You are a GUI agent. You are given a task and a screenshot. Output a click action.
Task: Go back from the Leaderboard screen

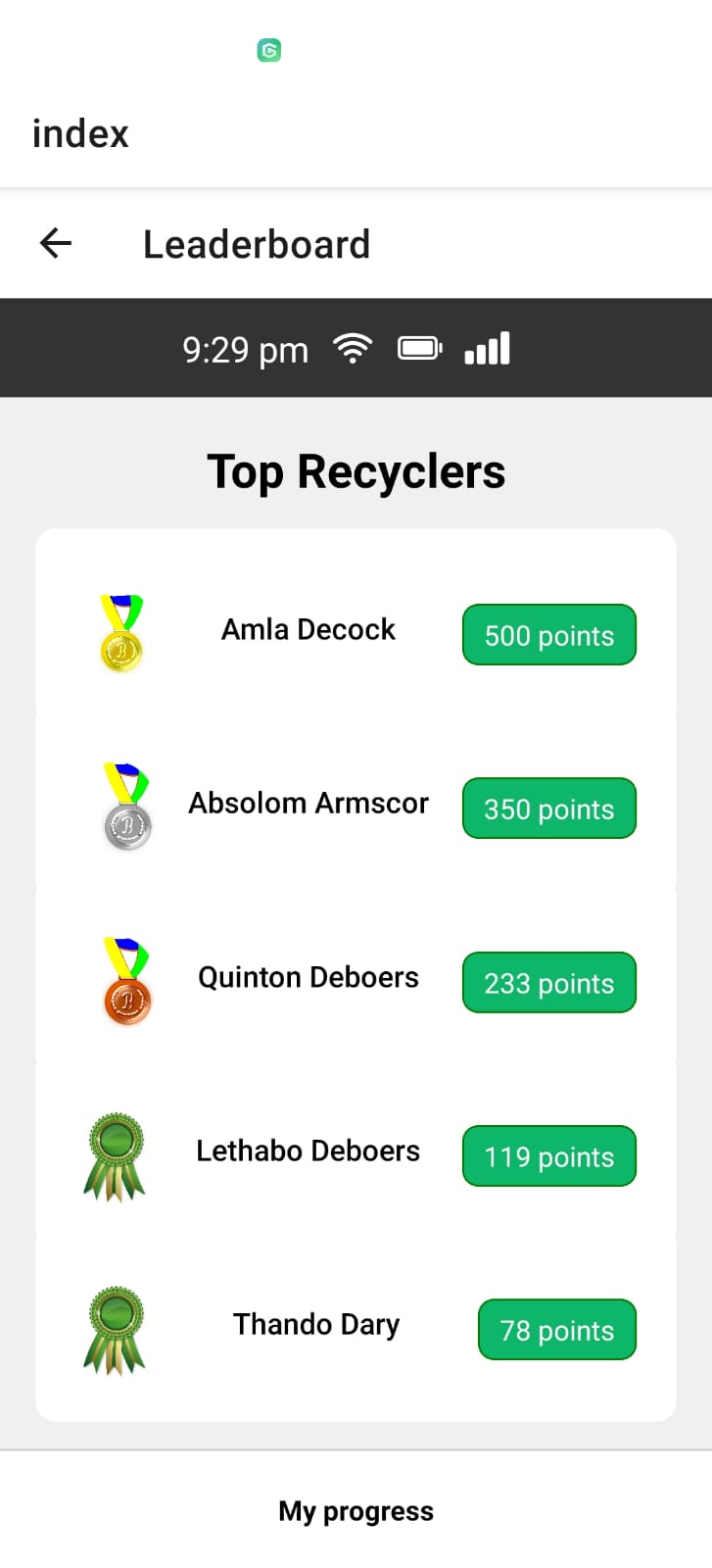56,243
